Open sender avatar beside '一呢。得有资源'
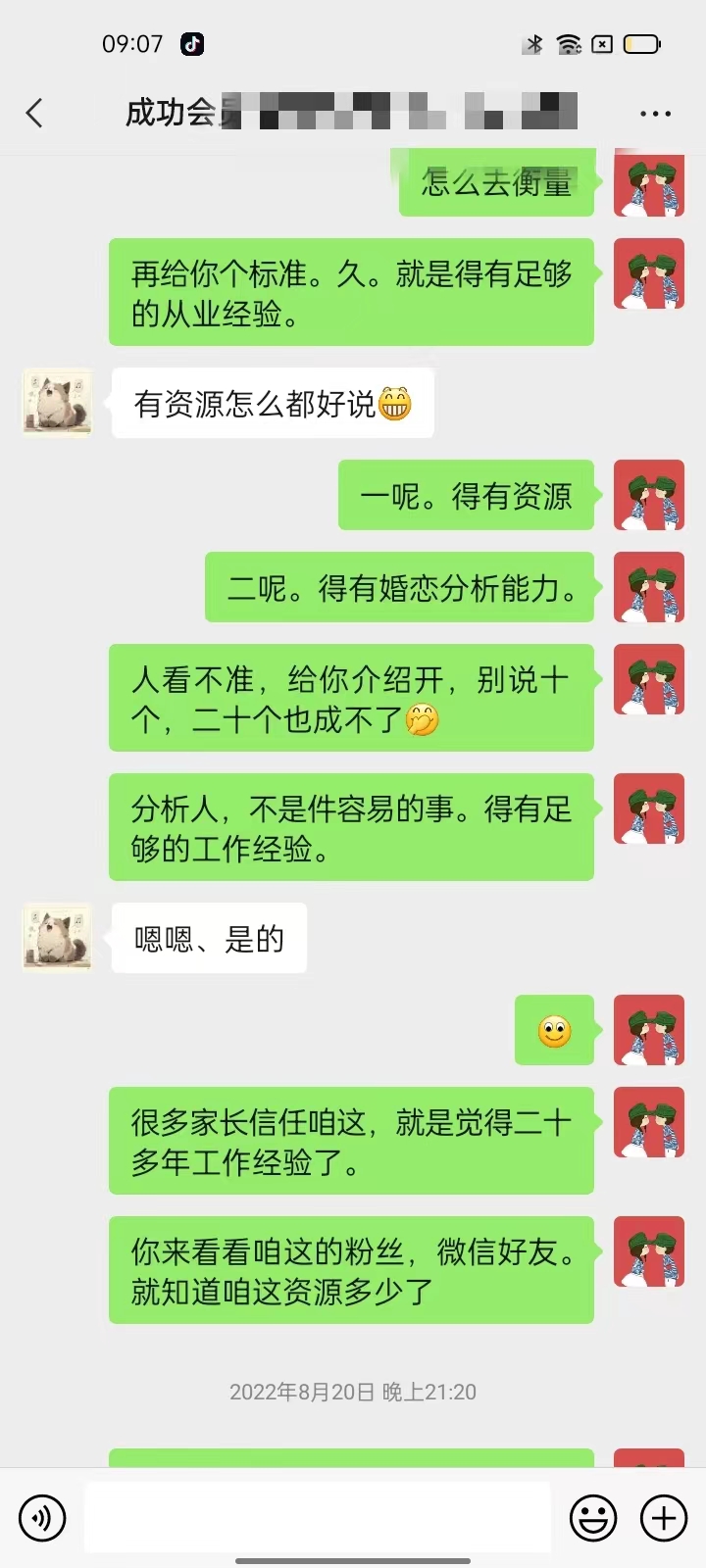The width and height of the screenshot is (706, 1568). pos(648,495)
